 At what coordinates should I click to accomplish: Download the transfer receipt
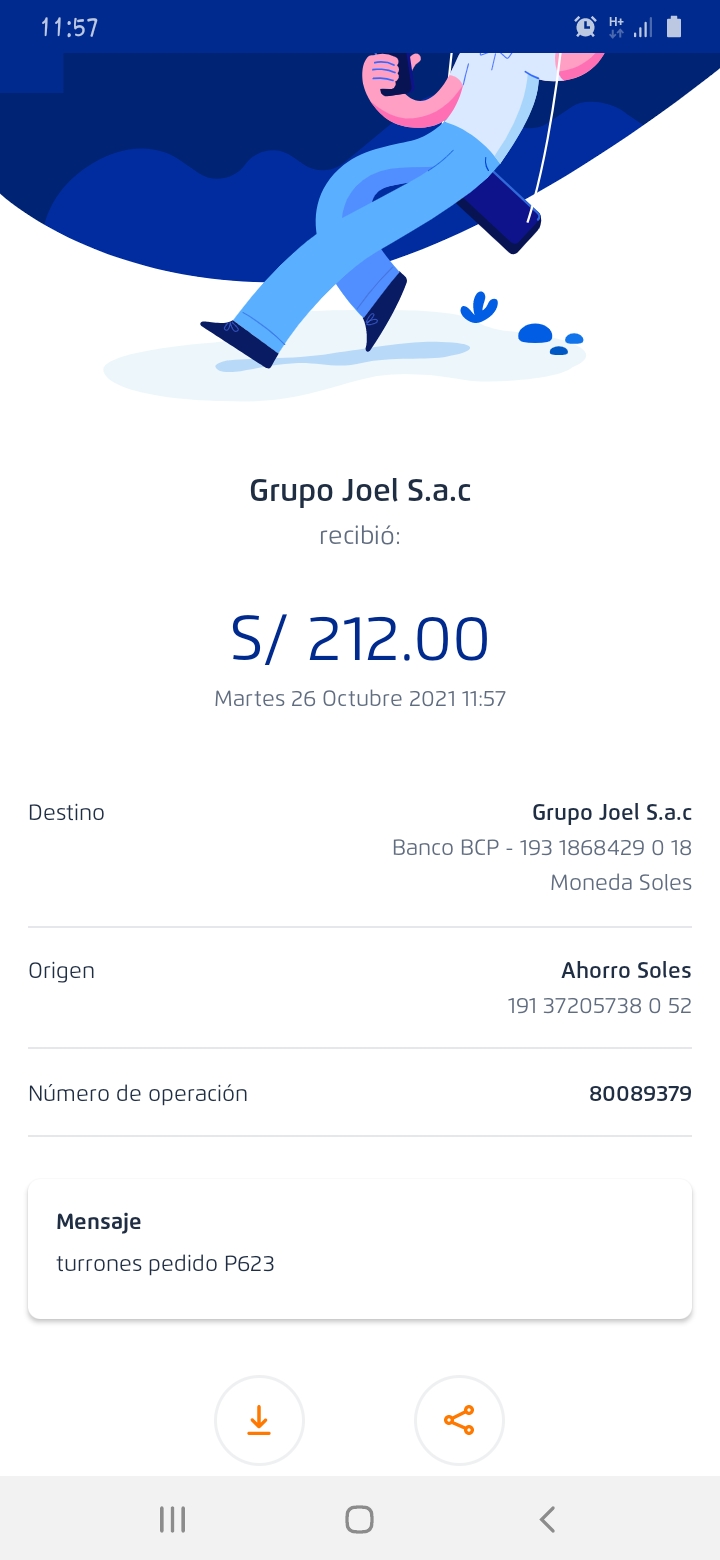(259, 1420)
